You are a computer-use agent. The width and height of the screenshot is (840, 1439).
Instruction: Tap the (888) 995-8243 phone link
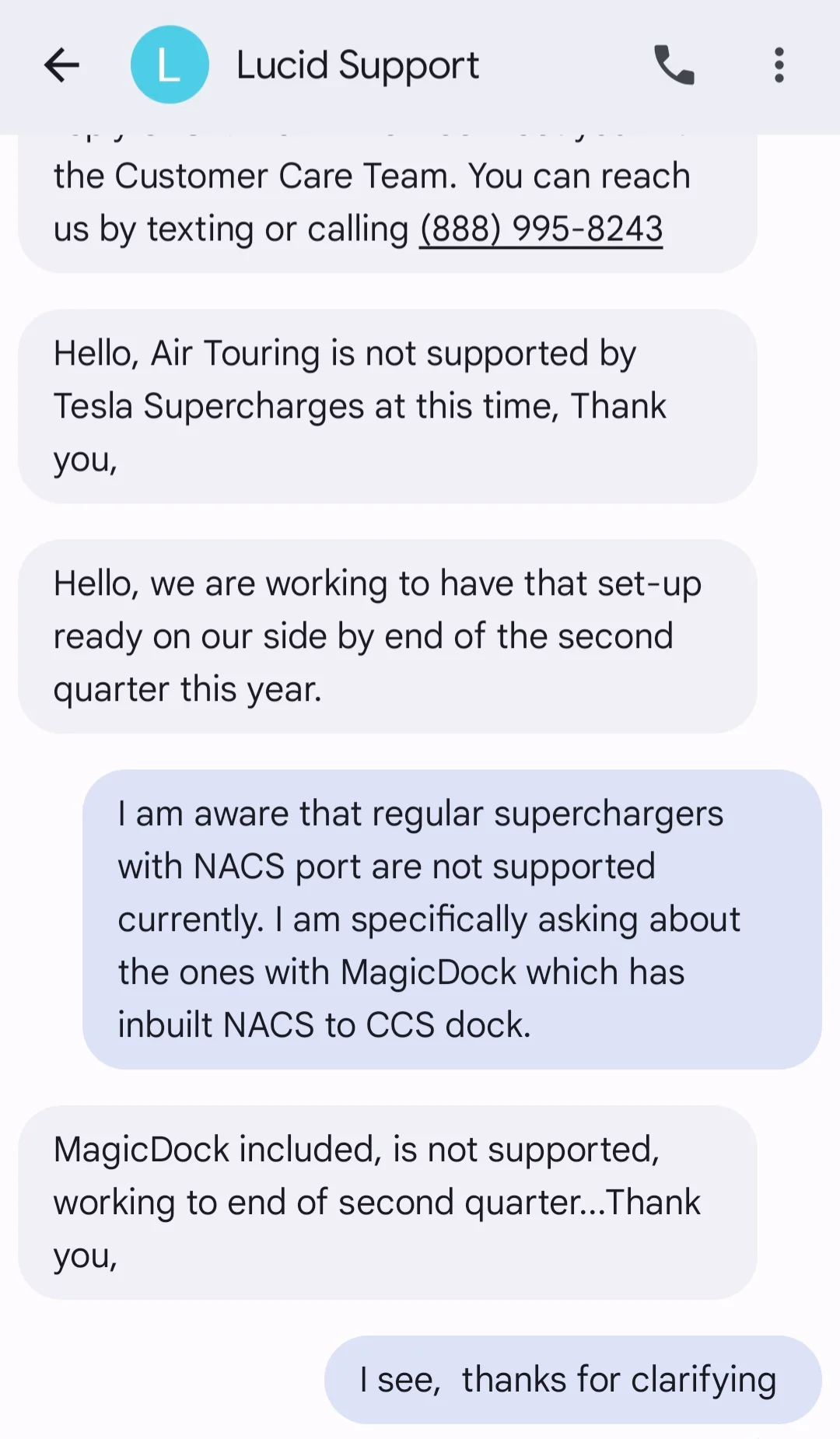541,229
